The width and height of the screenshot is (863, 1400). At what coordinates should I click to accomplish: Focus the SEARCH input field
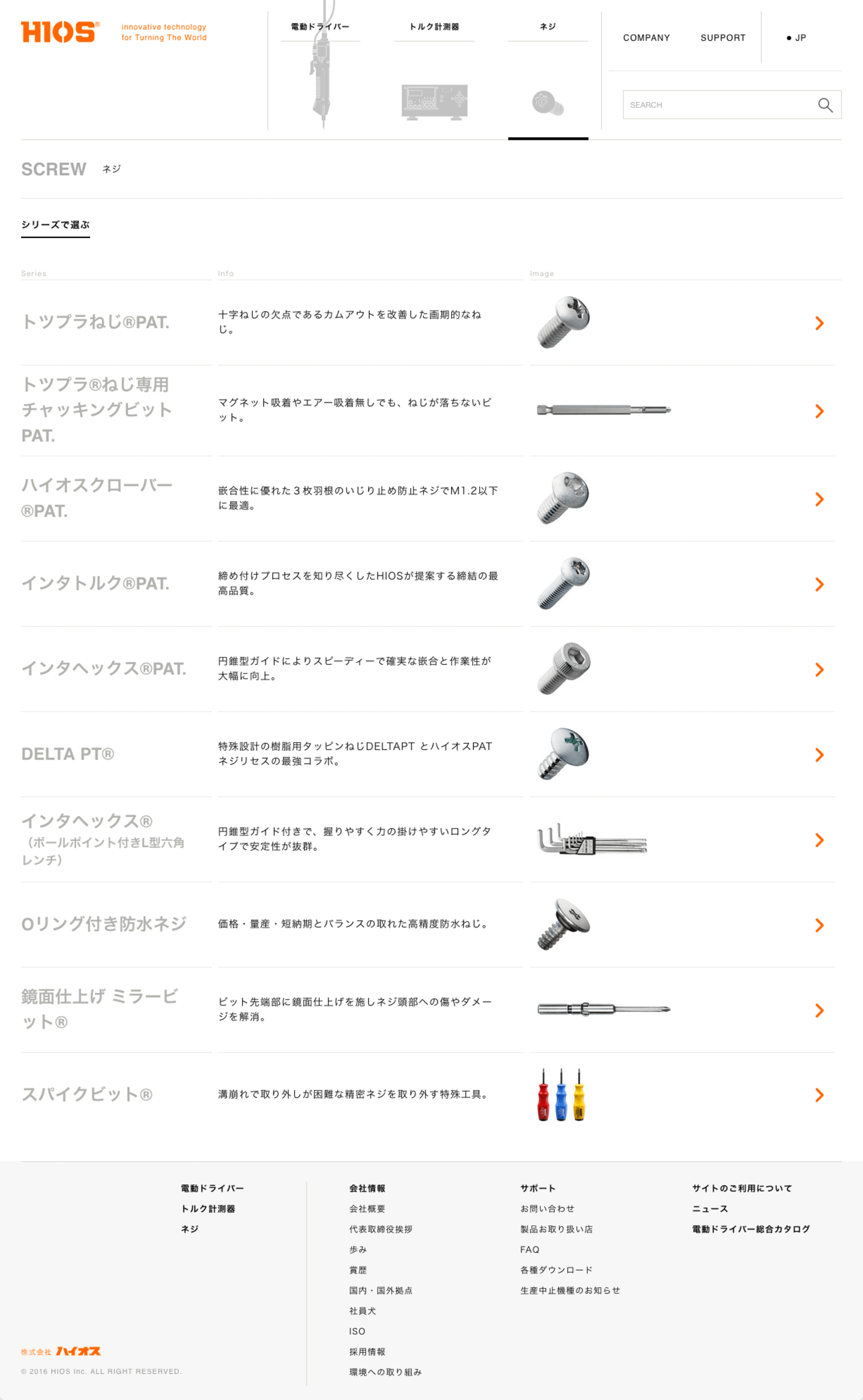[x=732, y=105]
